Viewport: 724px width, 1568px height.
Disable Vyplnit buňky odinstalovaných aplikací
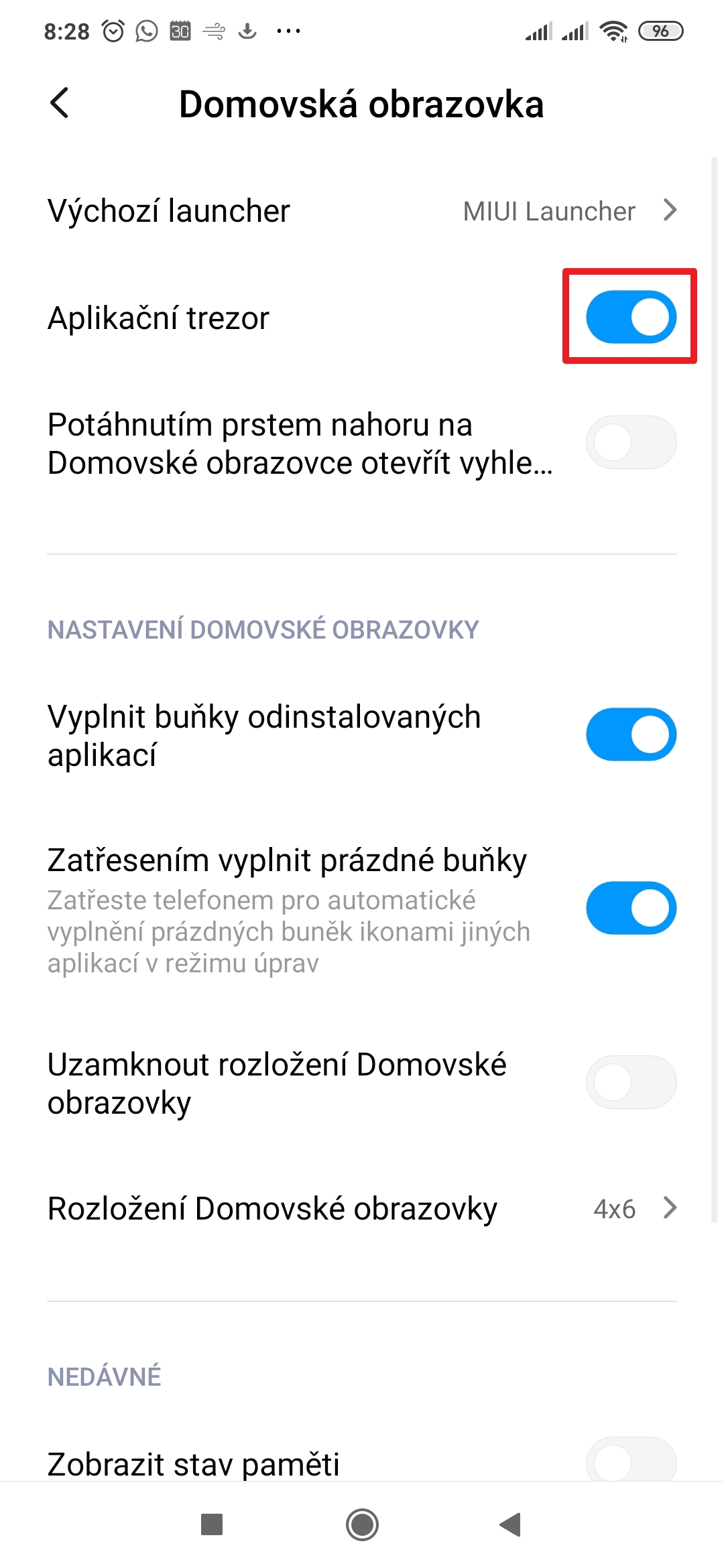[x=631, y=734]
